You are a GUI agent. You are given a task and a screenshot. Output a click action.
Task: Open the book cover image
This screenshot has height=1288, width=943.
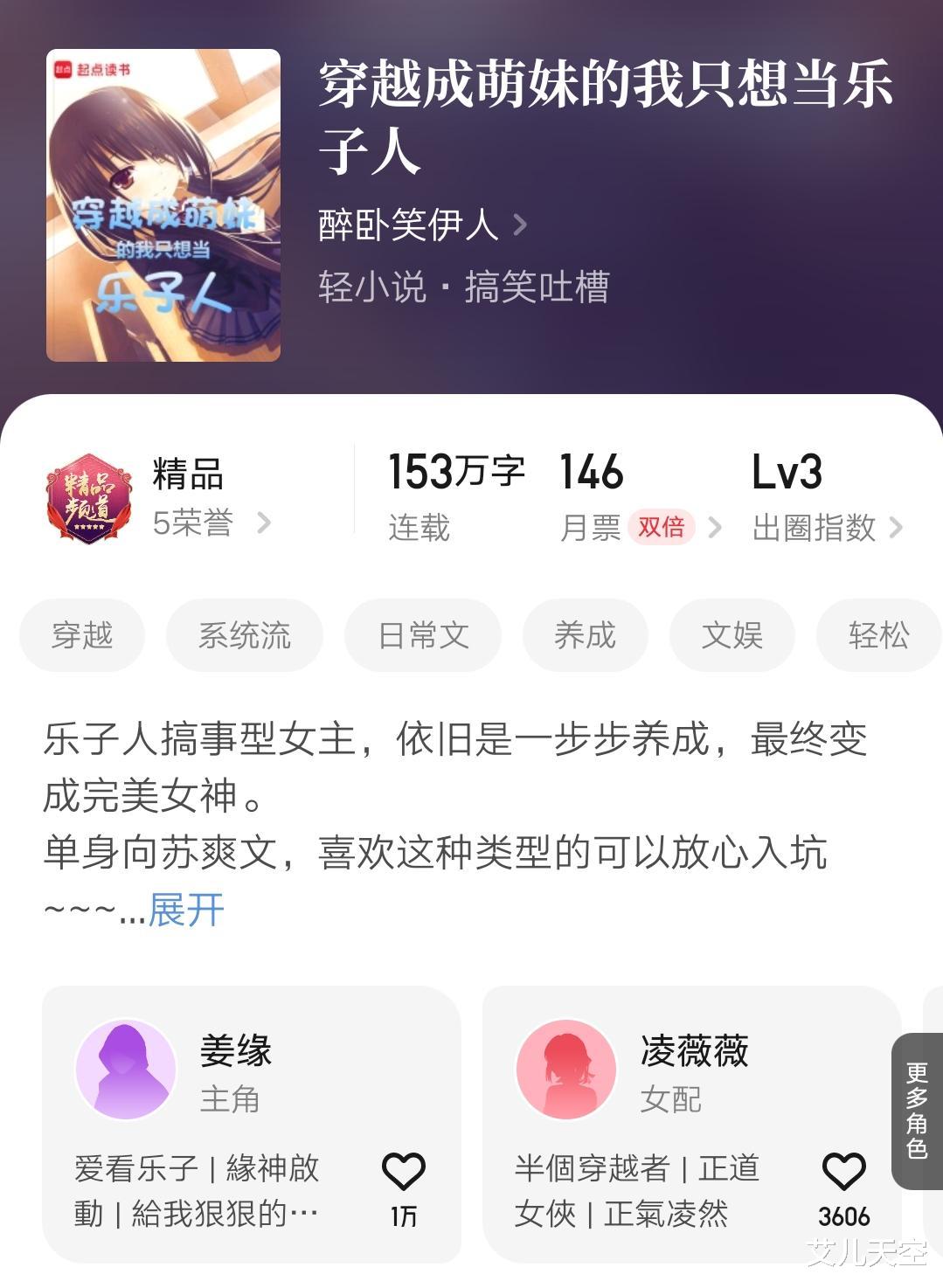point(163,205)
